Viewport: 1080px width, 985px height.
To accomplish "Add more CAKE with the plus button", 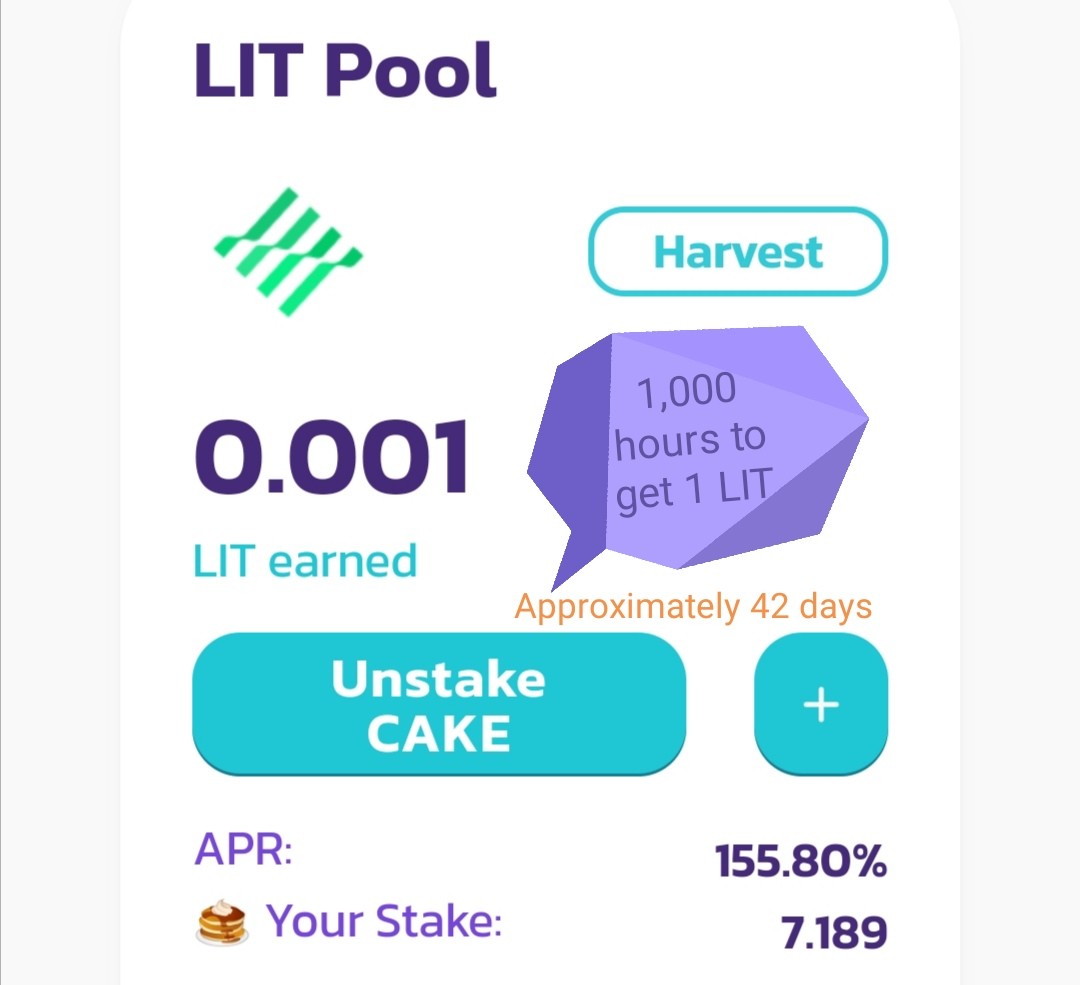I will point(821,704).
